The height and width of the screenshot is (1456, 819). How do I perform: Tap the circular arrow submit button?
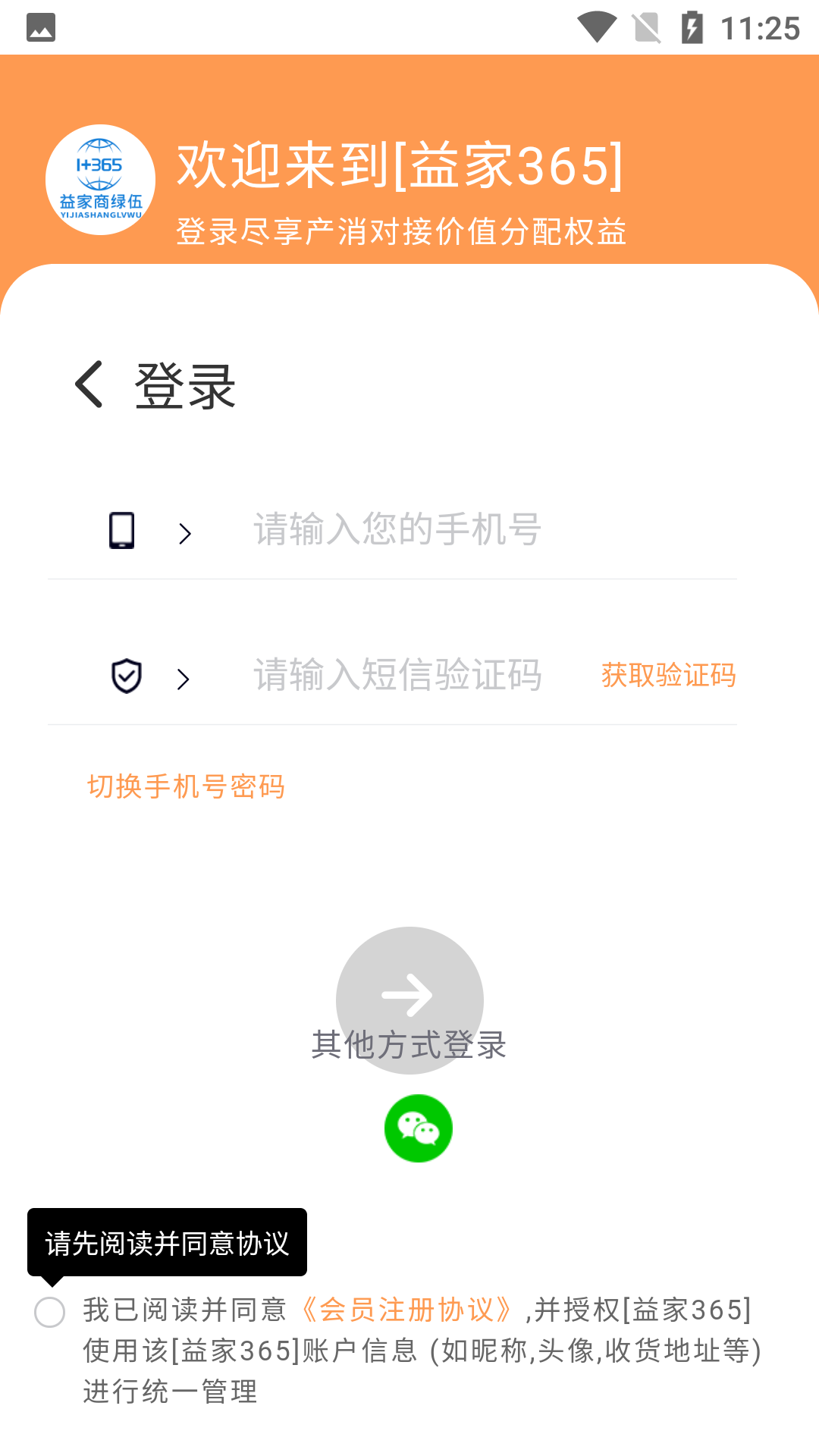409,995
